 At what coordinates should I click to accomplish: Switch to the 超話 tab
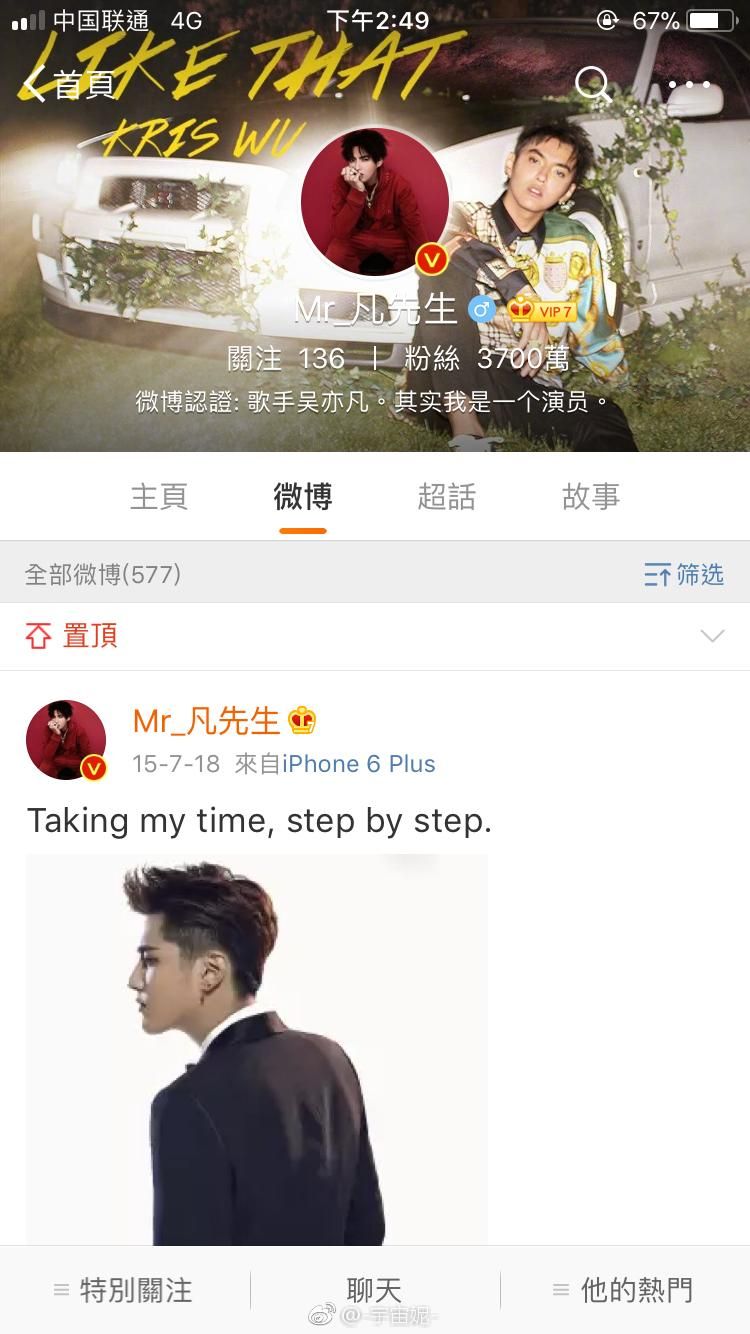click(x=447, y=497)
